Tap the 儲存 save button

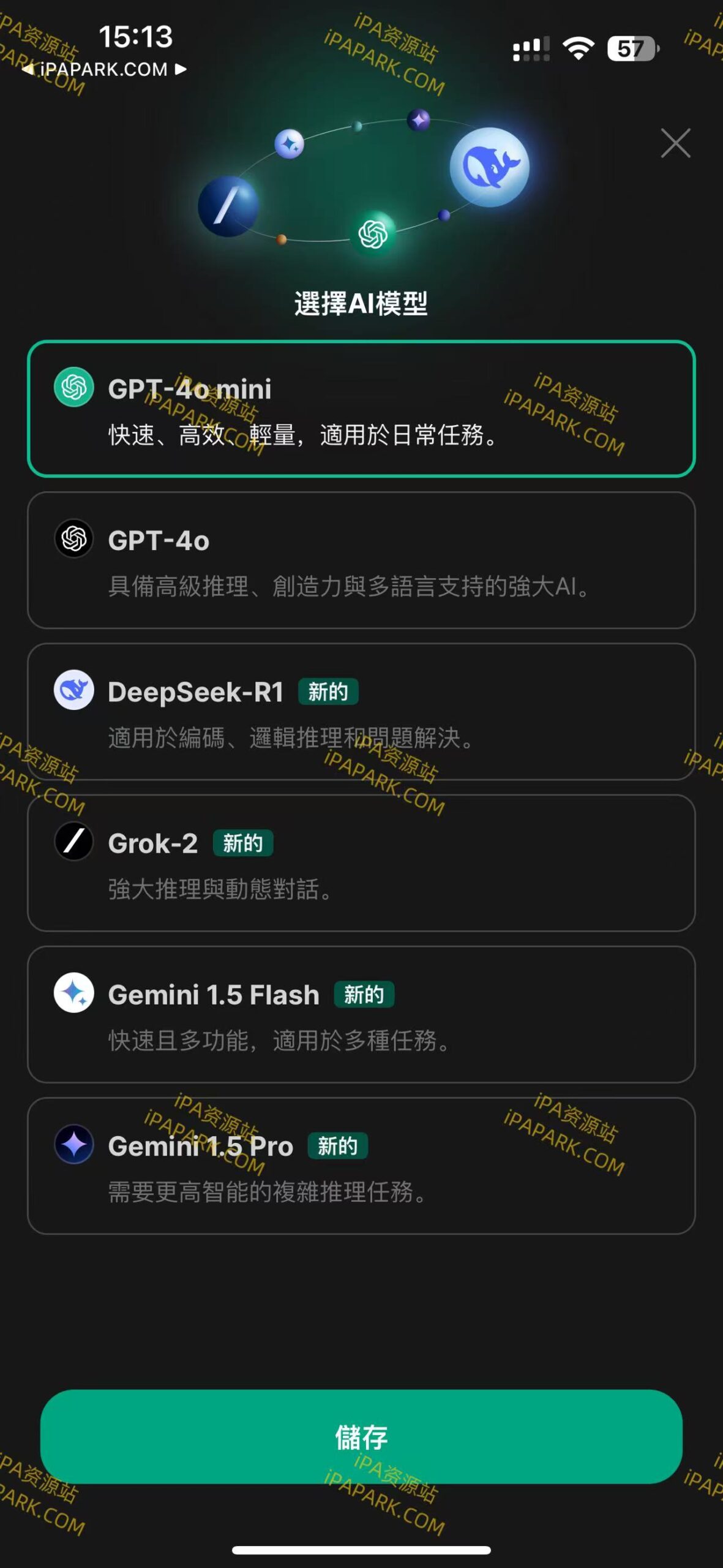(361, 1436)
